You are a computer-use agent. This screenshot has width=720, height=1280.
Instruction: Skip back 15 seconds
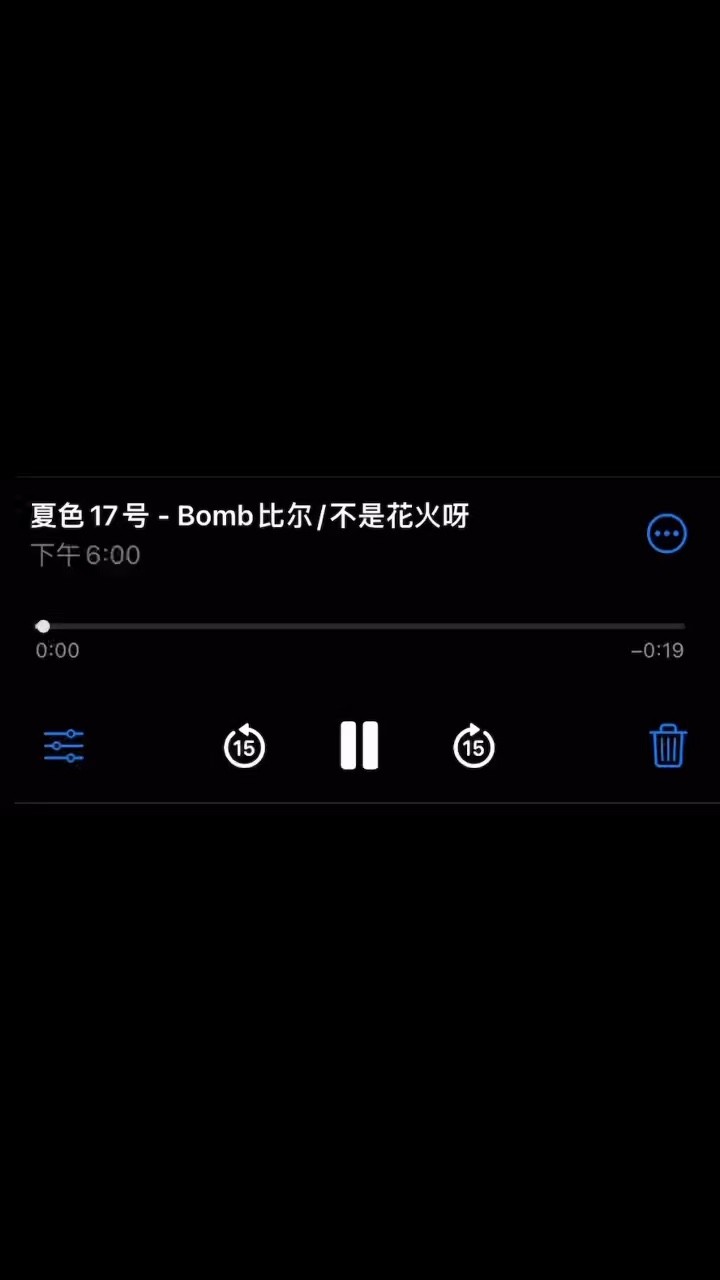[x=244, y=746]
